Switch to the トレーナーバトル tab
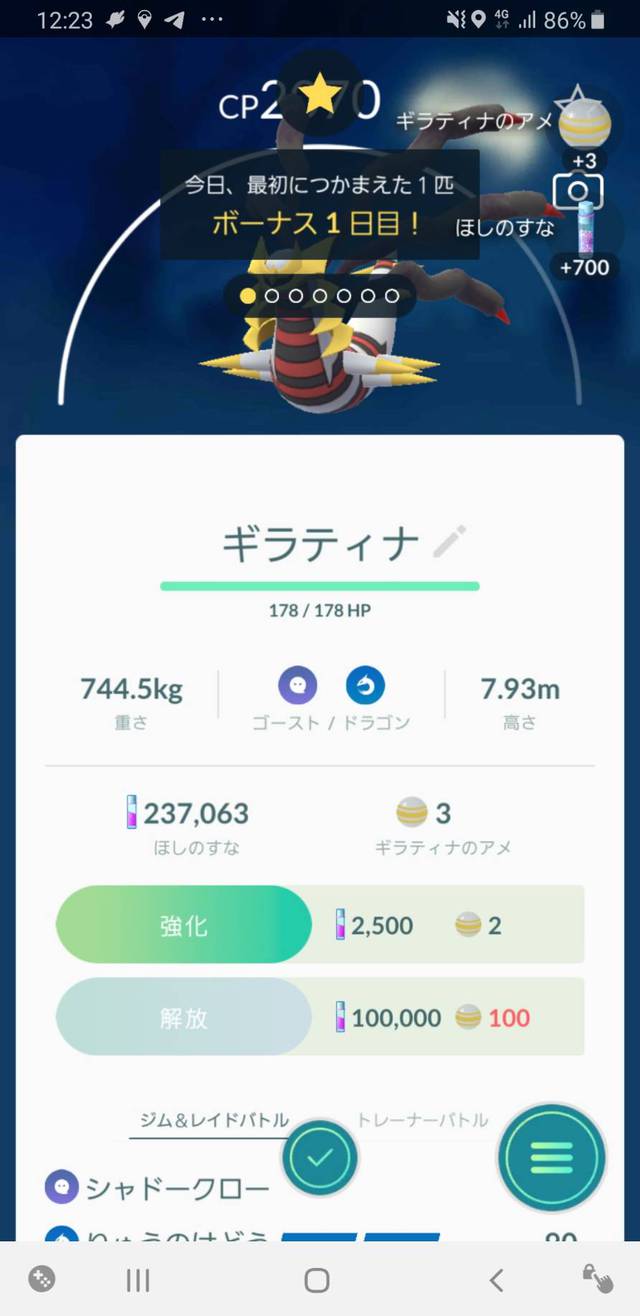The height and width of the screenshot is (1316, 640). 422,1120
